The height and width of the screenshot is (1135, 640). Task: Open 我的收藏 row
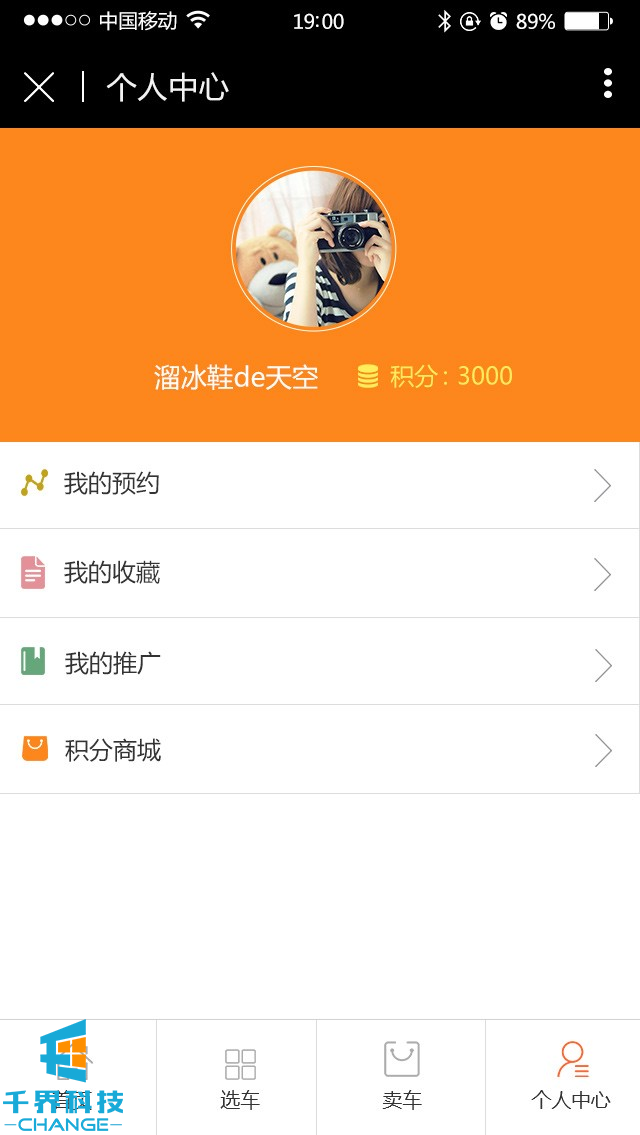[319, 573]
